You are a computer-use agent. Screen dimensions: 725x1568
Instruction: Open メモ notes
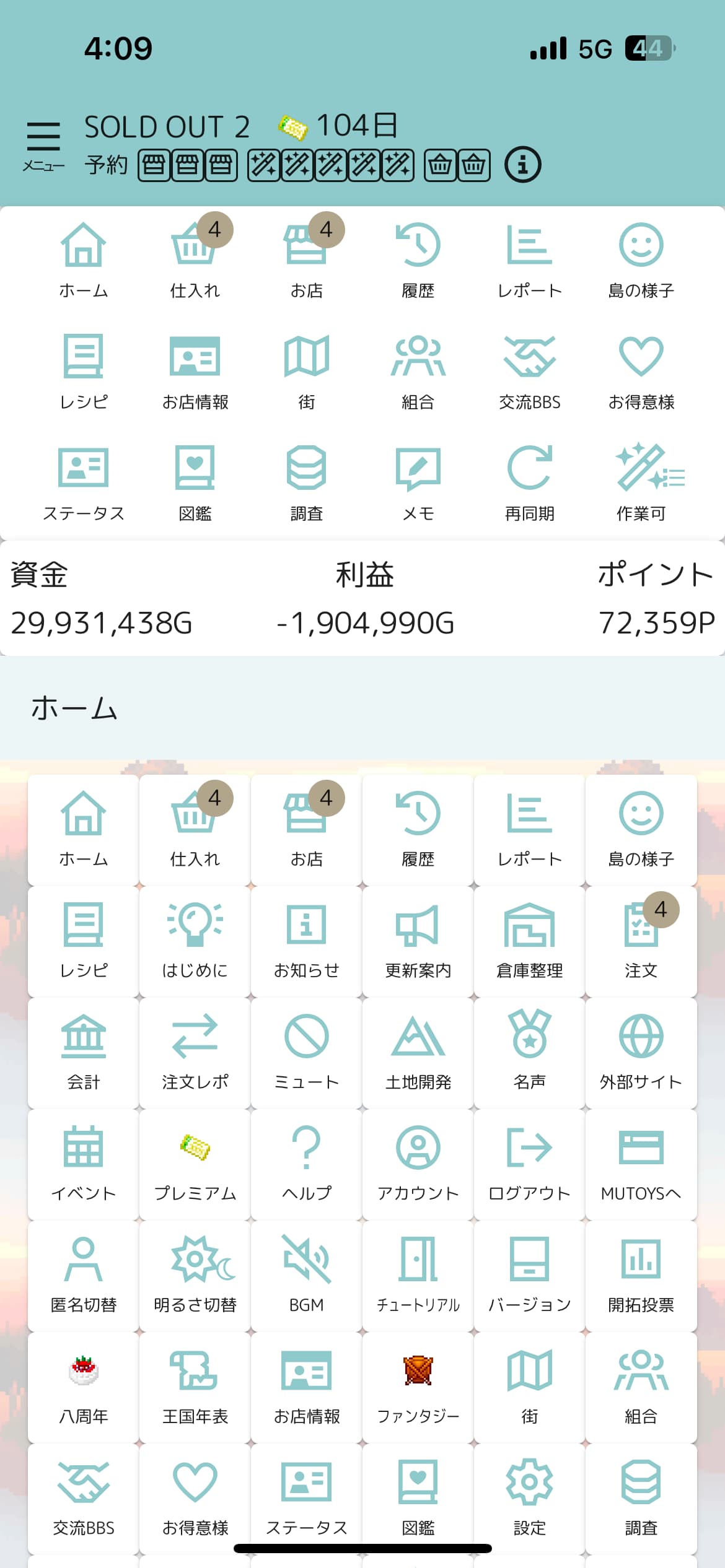pyautogui.click(x=418, y=482)
